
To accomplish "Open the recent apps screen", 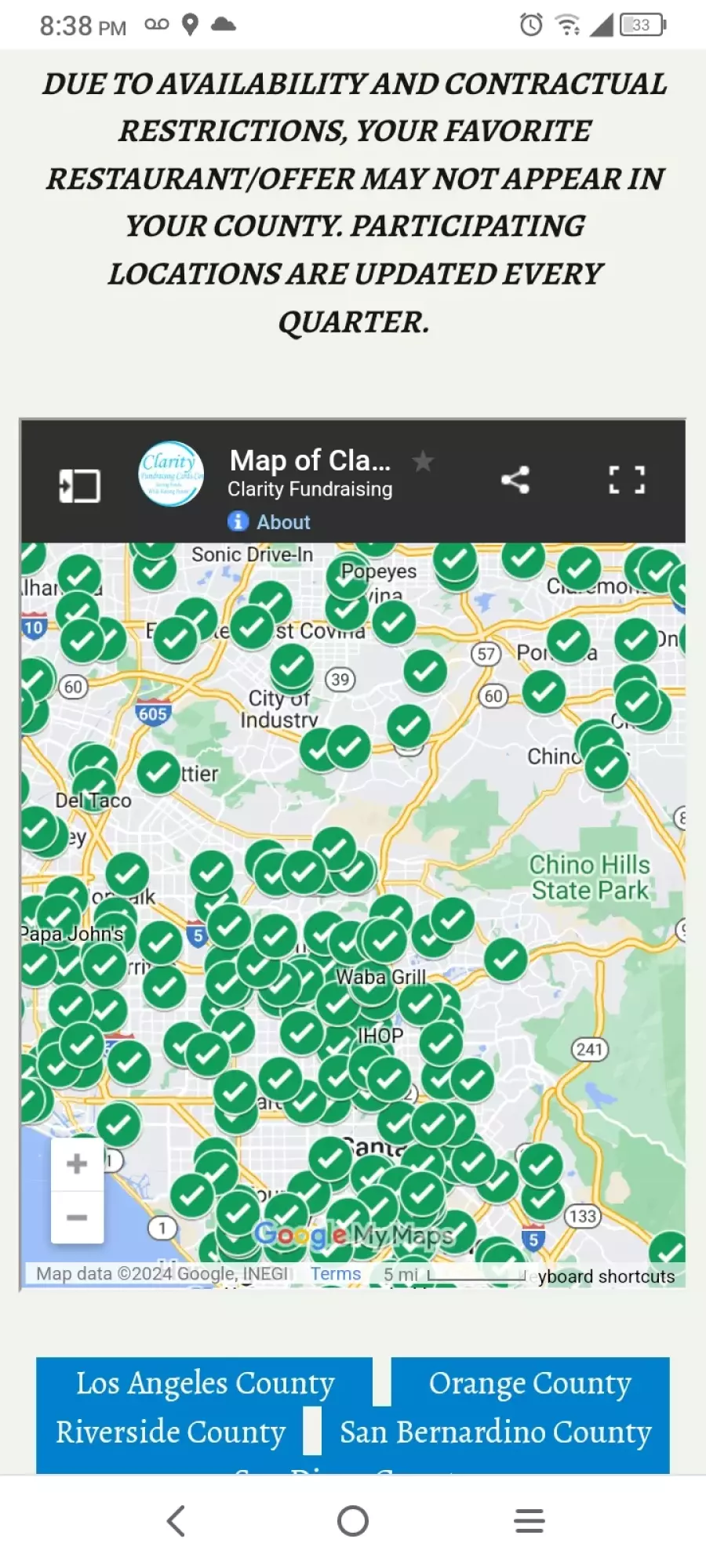I will point(529,1521).
